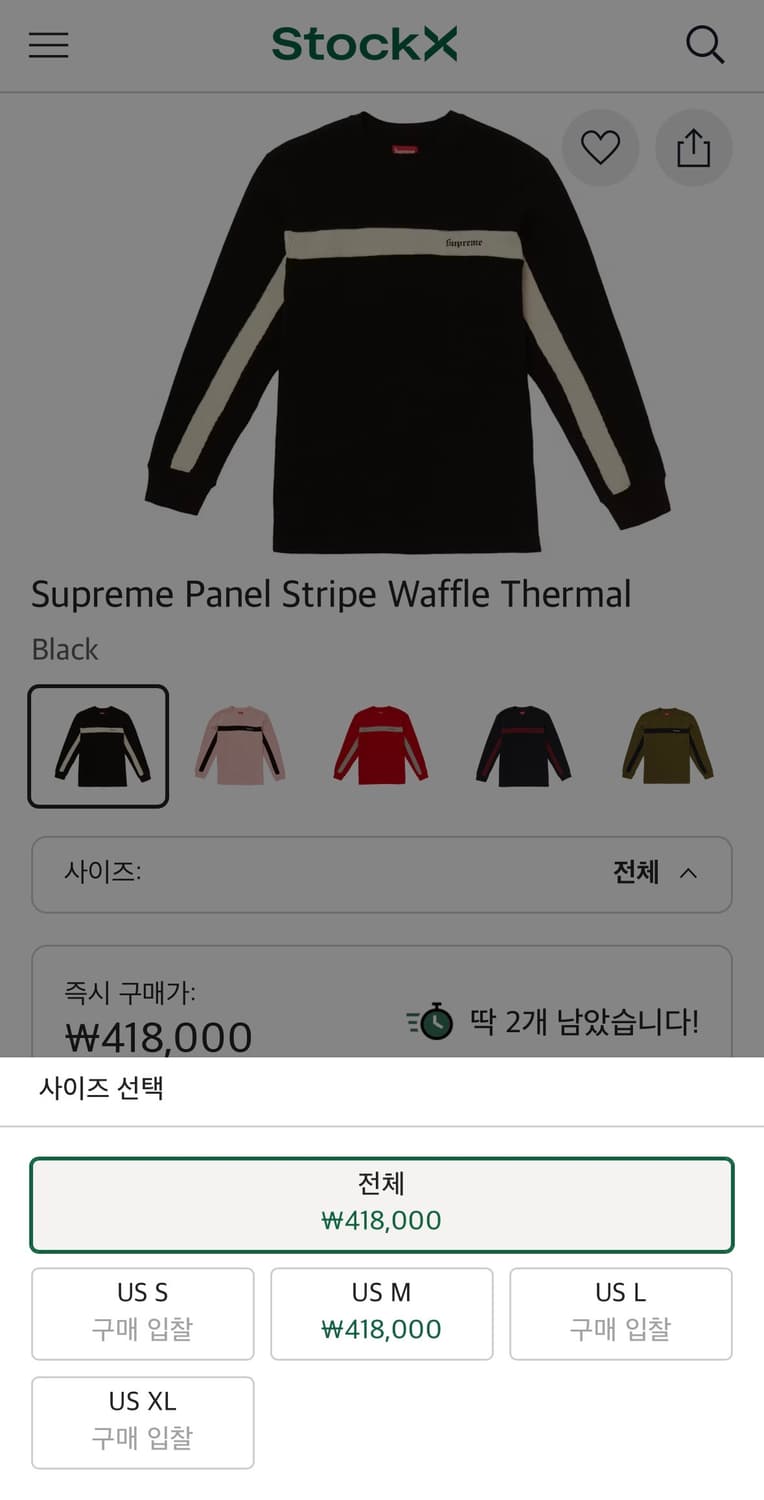Click the stopwatch icon beside stock warning

pos(430,1023)
